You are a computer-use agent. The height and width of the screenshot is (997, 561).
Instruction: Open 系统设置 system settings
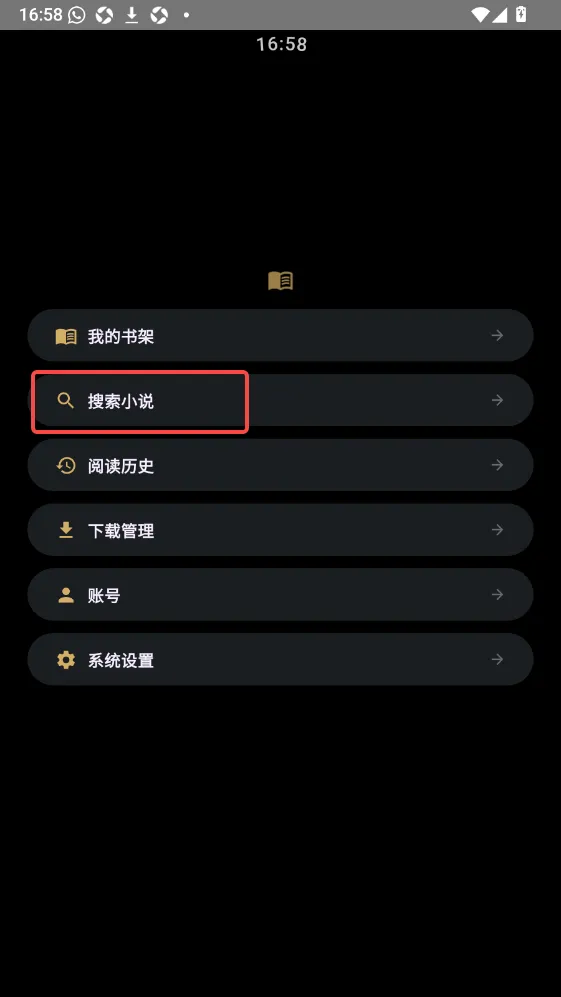tap(280, 659)
